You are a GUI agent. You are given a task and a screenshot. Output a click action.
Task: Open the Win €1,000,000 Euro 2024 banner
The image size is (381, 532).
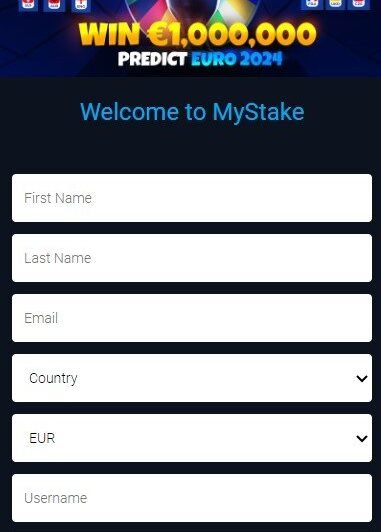[x=190, y=38]
